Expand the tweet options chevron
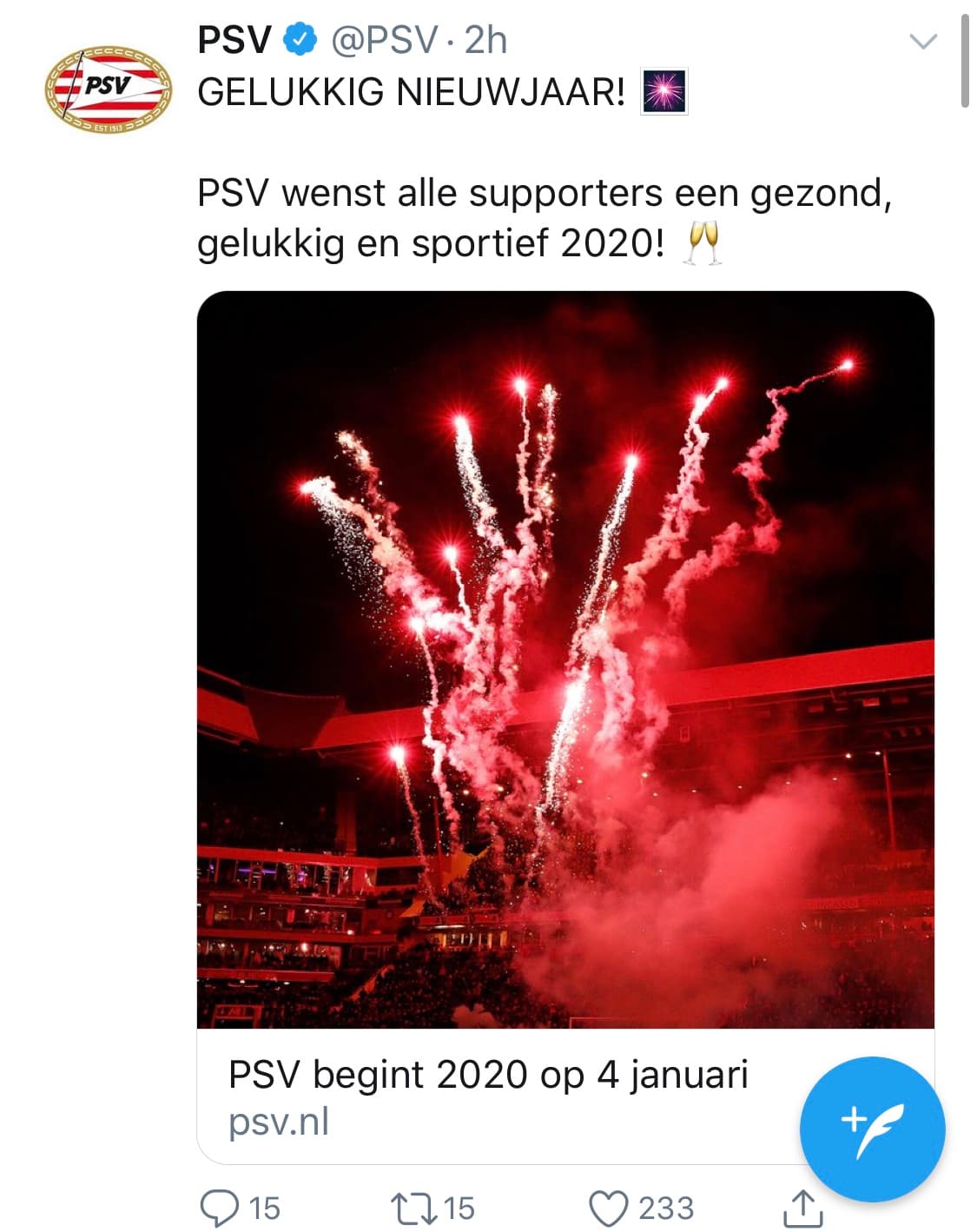The height and width of the screenshot is (1232, 977). point(922,41)
